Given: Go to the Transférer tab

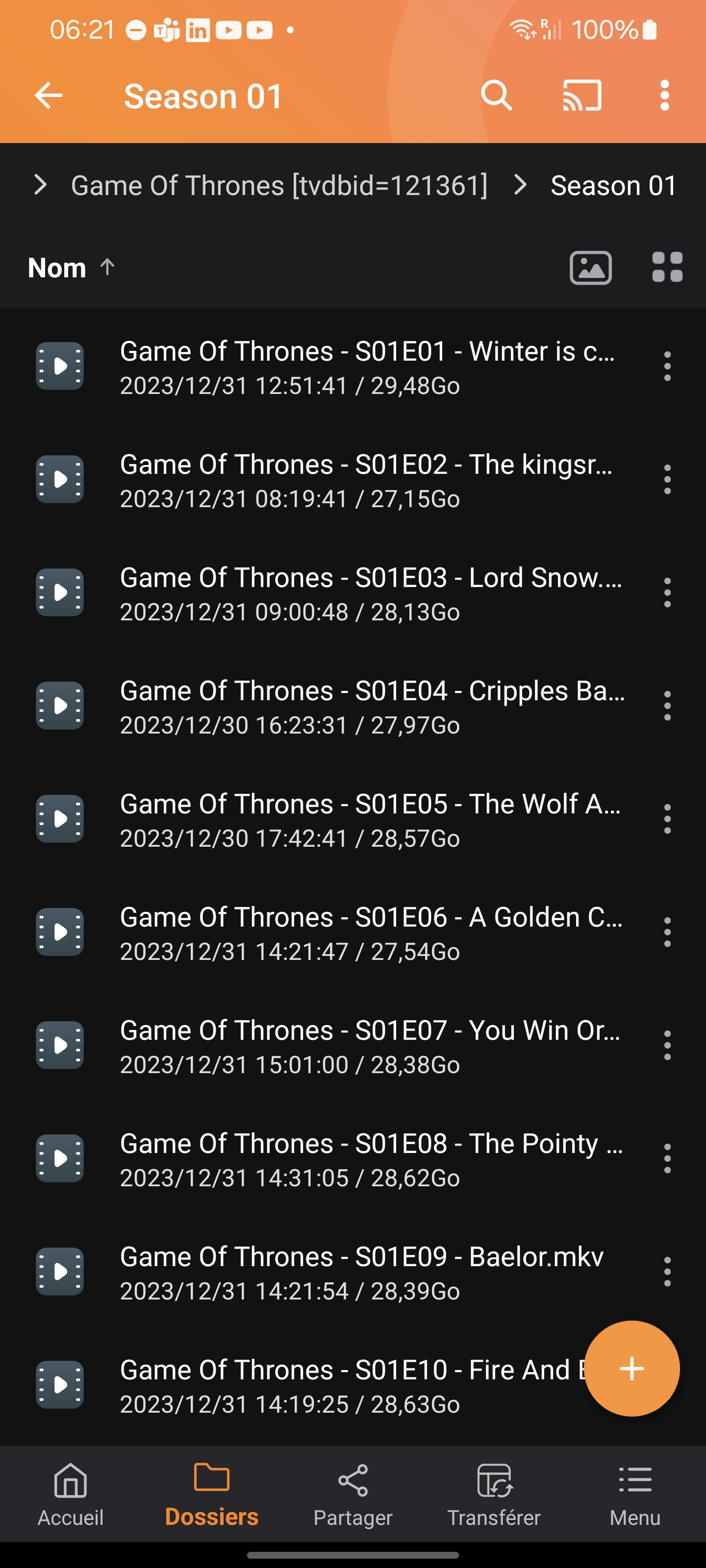Looking at the screenshot, I should pos(493,1494).
